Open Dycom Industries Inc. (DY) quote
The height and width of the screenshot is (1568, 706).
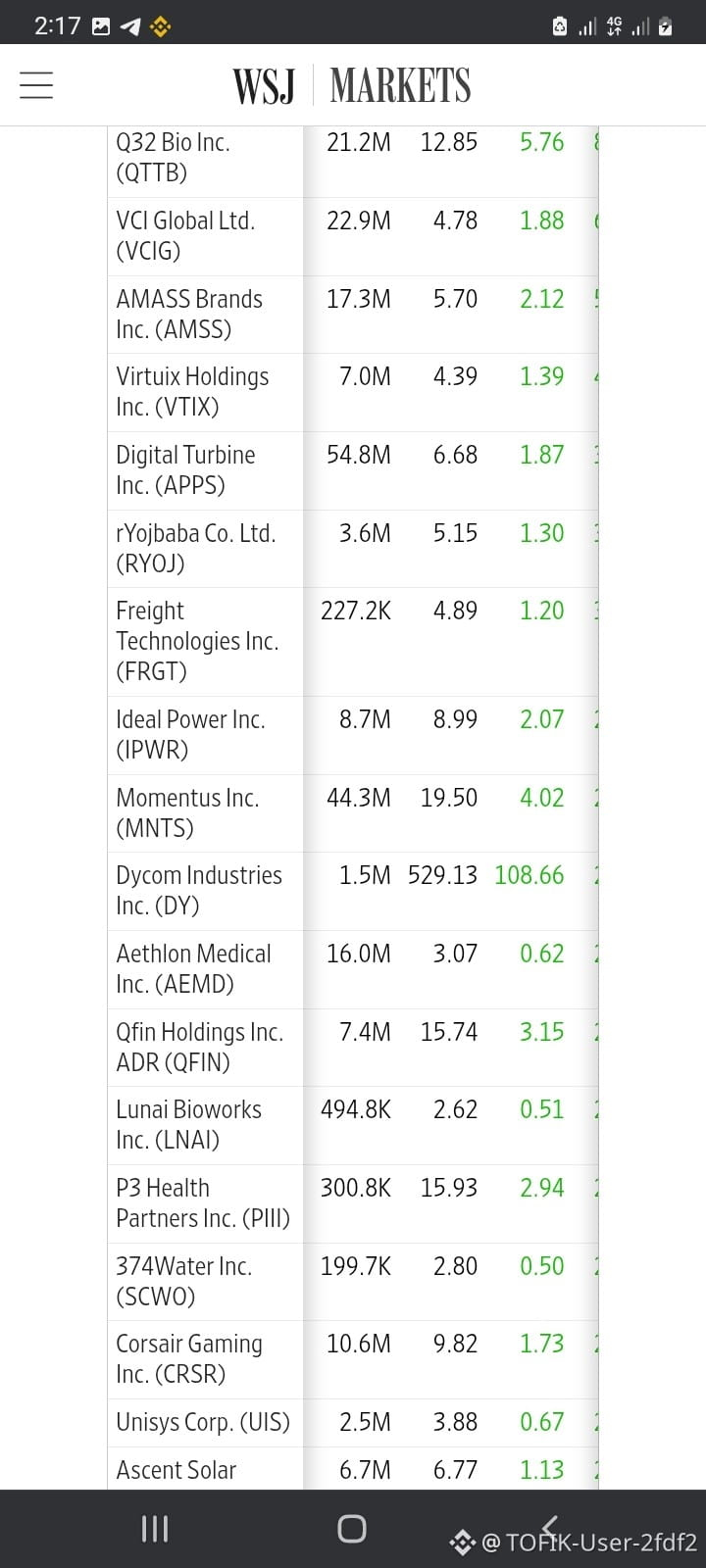(199, 890)
